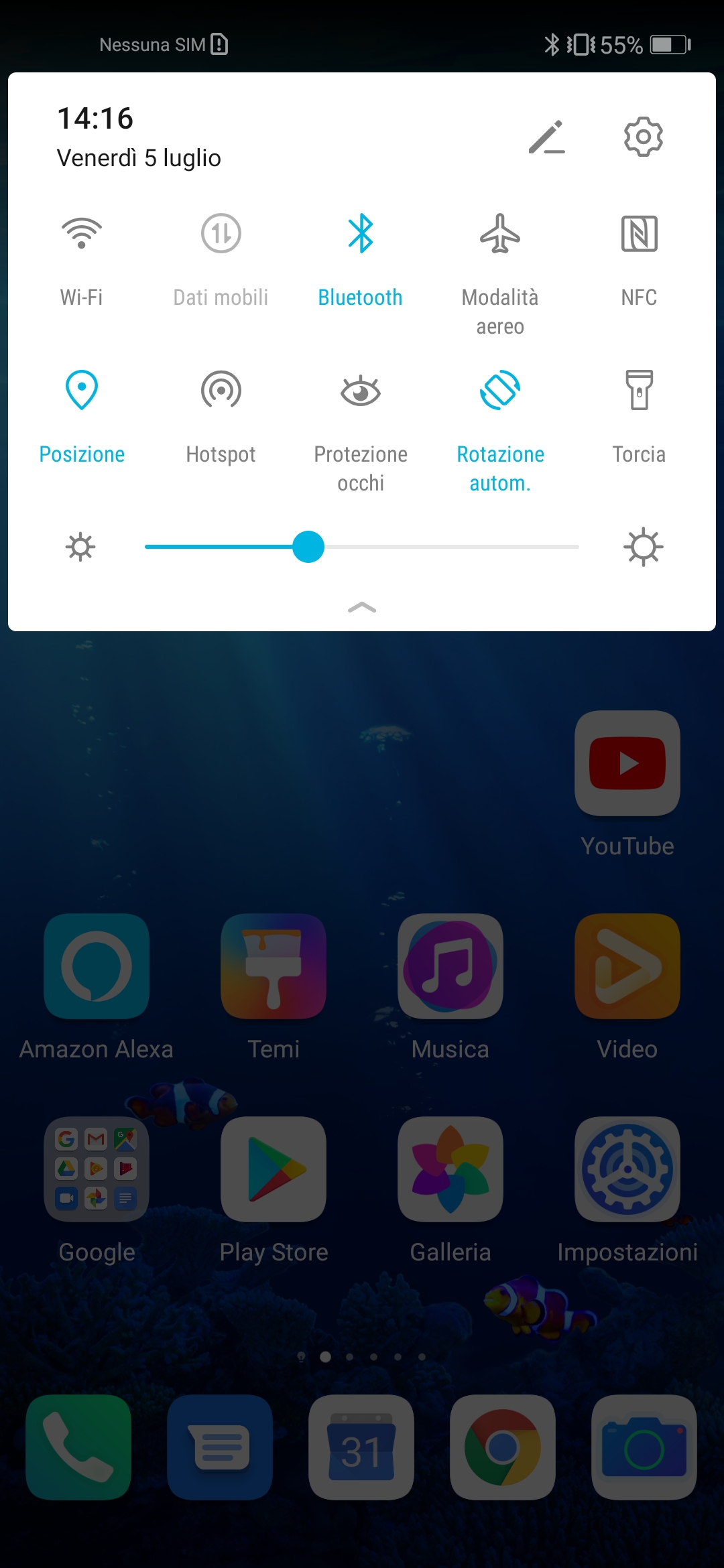724x1568 pixels.
Task: Open system settings via gear icon
Action: [643, 137]
